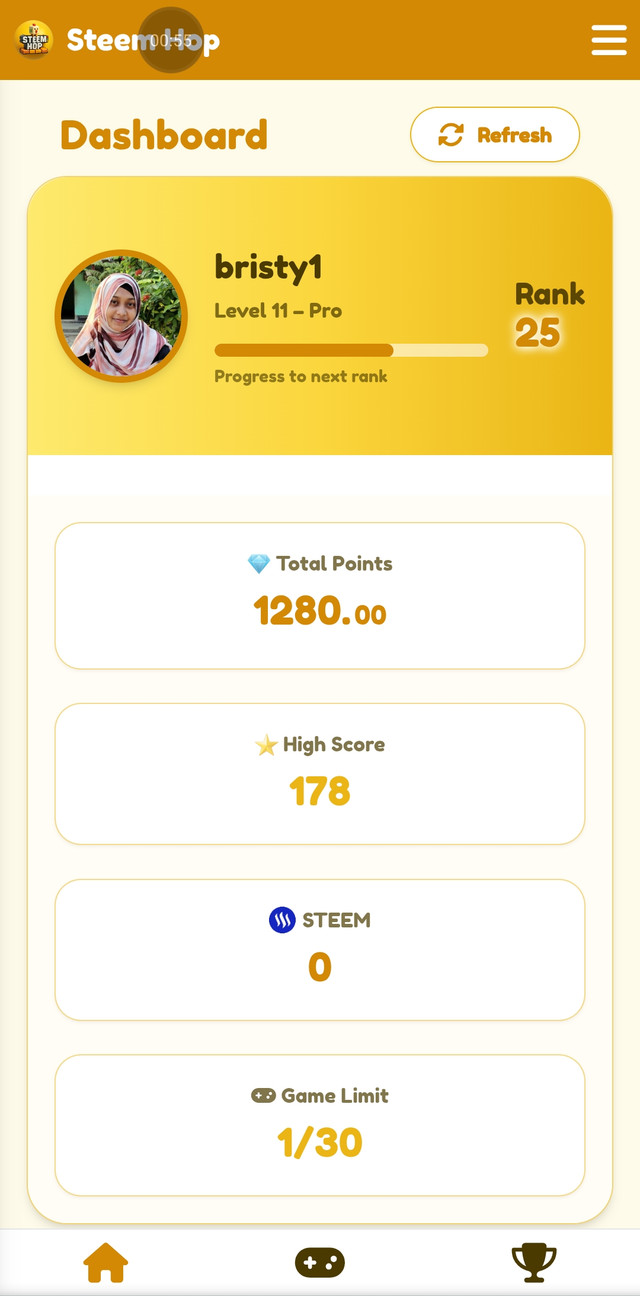Open the hamburger menu
The width and height of the screenshot is (640, 1296).
click(x=608, y=40)
